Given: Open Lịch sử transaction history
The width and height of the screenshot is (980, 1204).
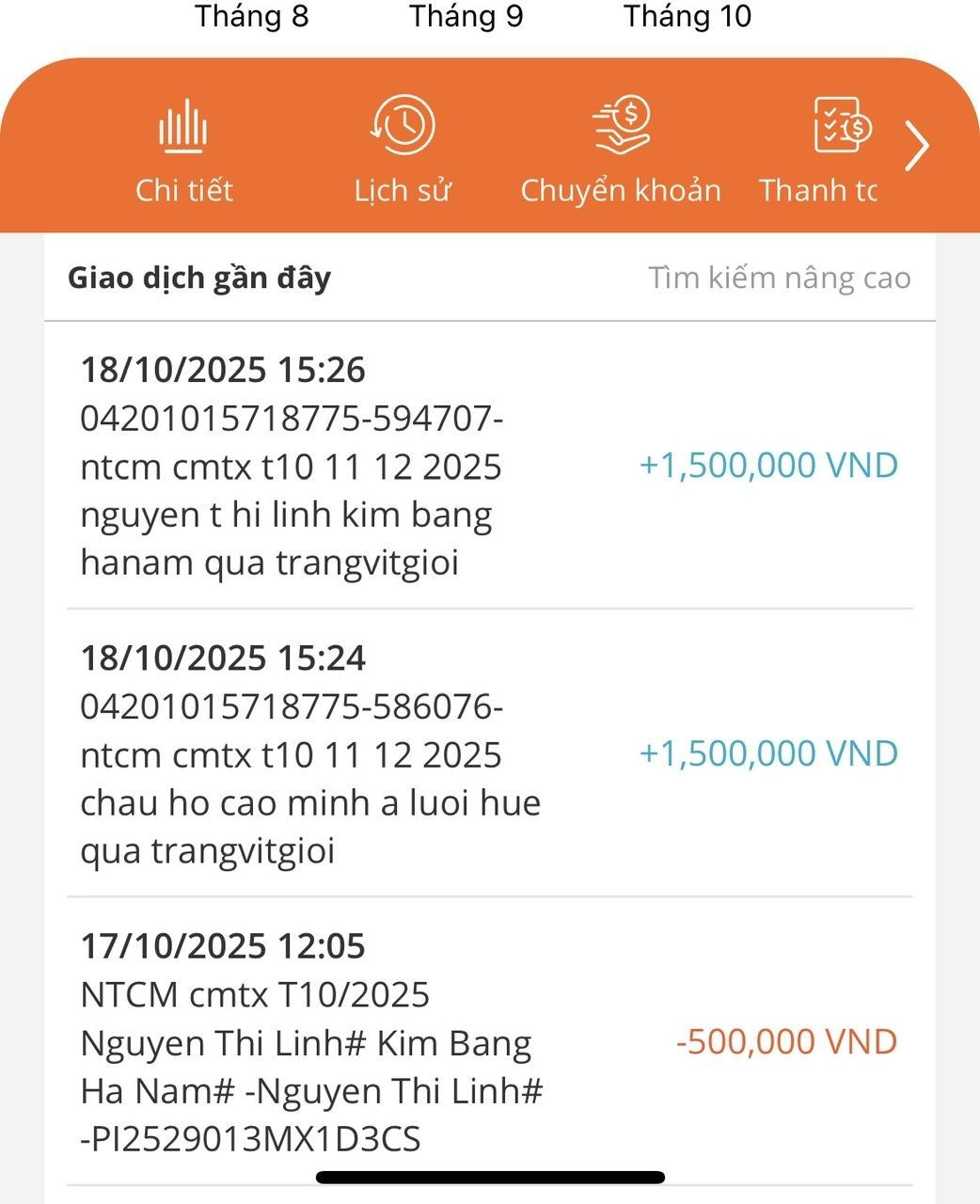Looking at the screenshot, I should (403, 150).
